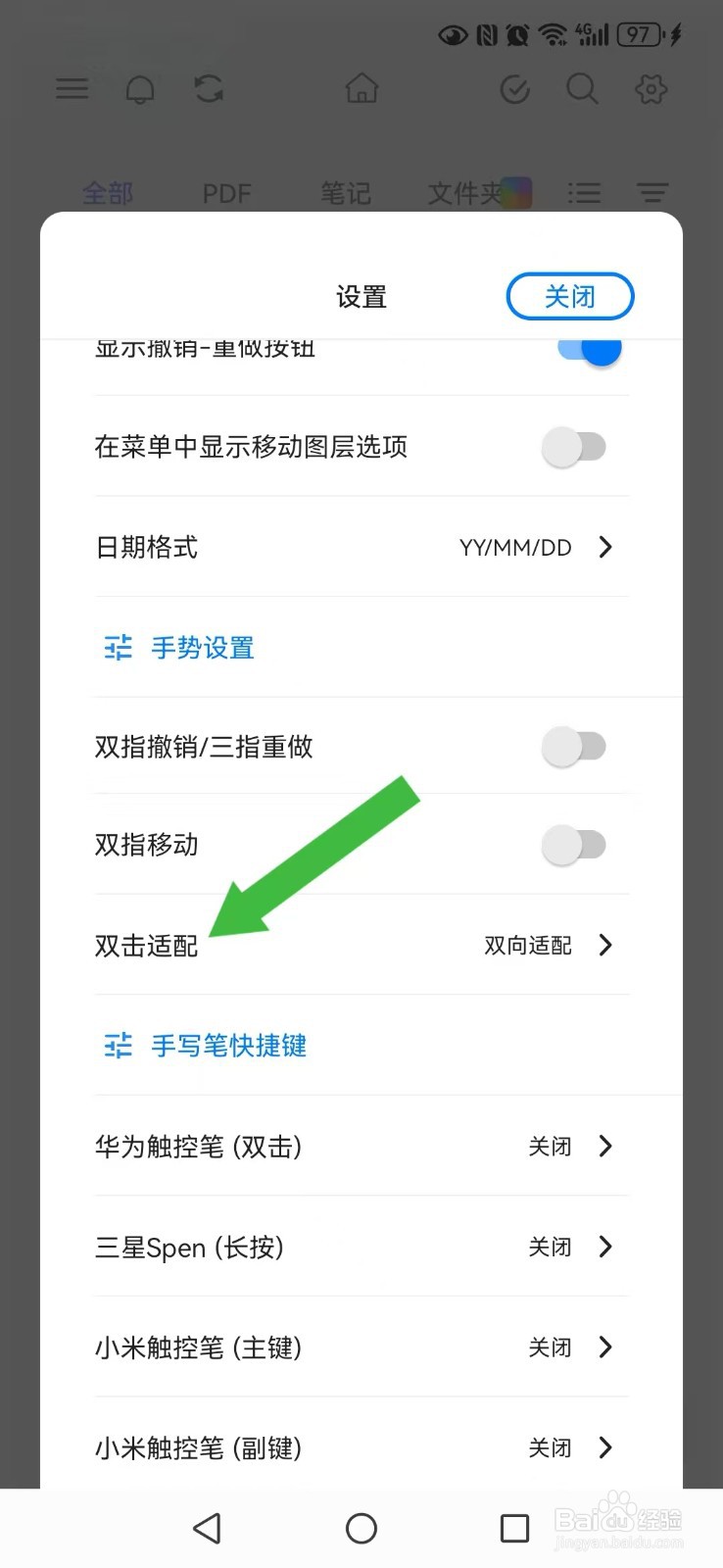Tap the checkmark selection icon
Viewport: 723px width, 1568px height.
[x=514, y=88]
